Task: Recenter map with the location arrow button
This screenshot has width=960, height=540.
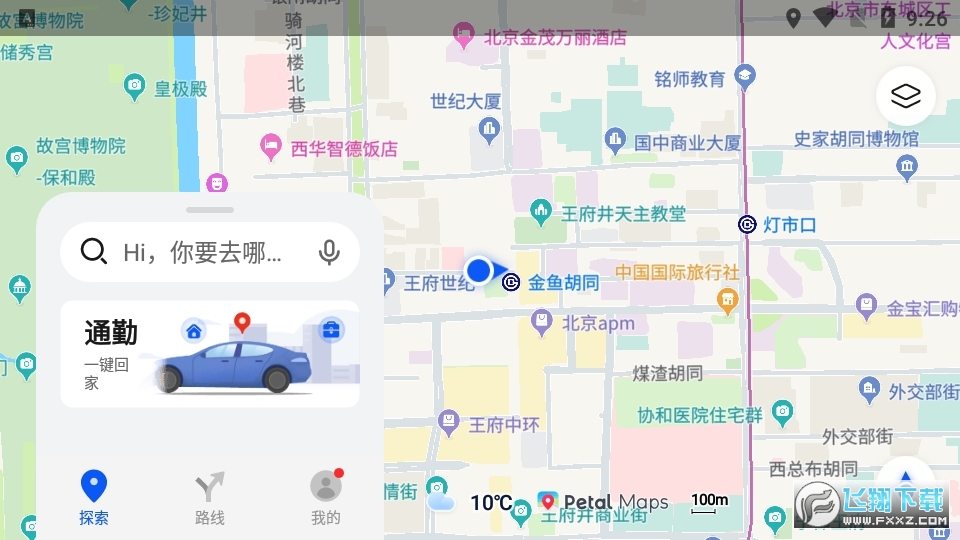Action: pos(905,480)
